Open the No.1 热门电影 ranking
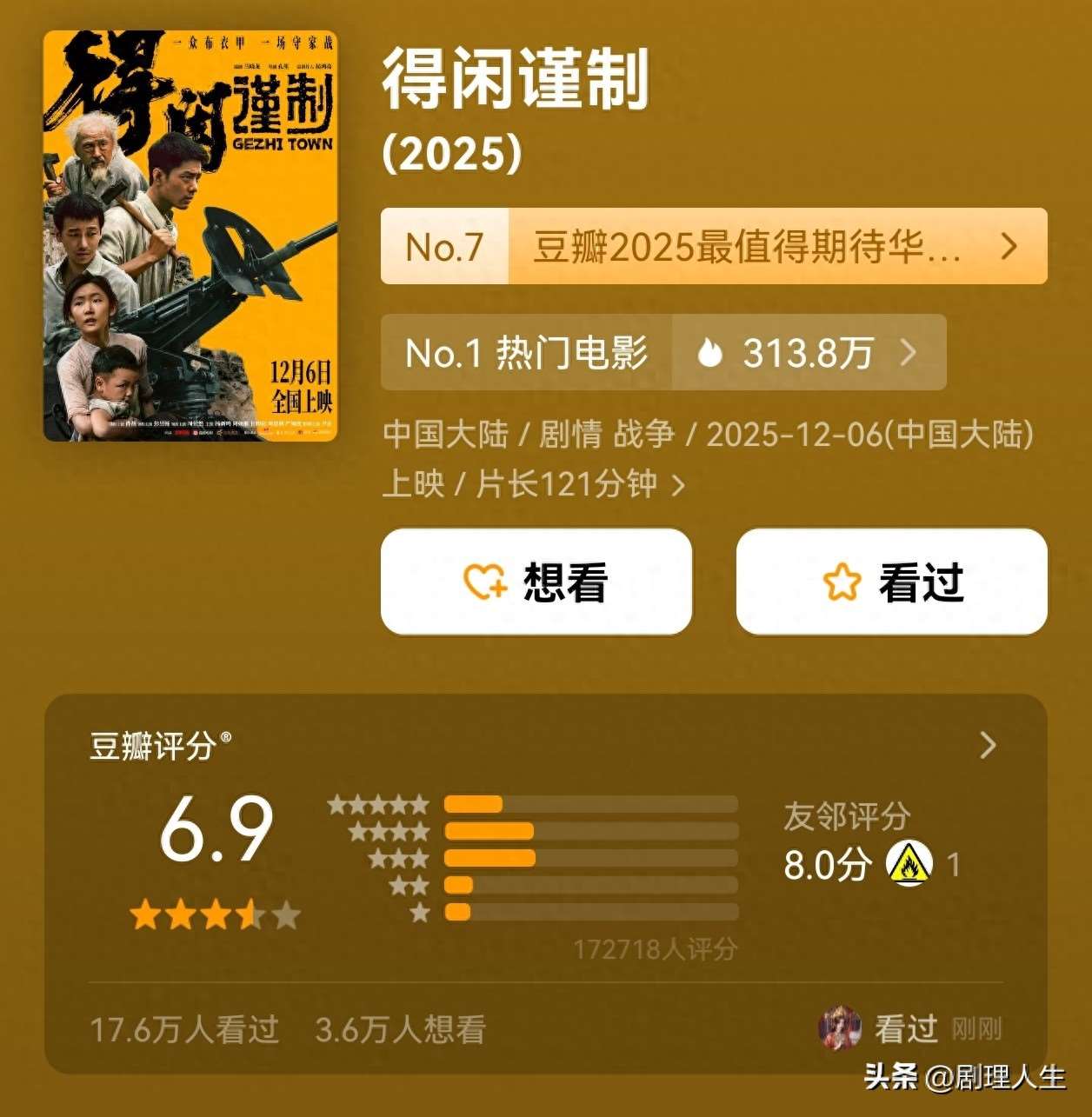The height and width of the screenshot is (1117, 1092). [x=663, y=352]
